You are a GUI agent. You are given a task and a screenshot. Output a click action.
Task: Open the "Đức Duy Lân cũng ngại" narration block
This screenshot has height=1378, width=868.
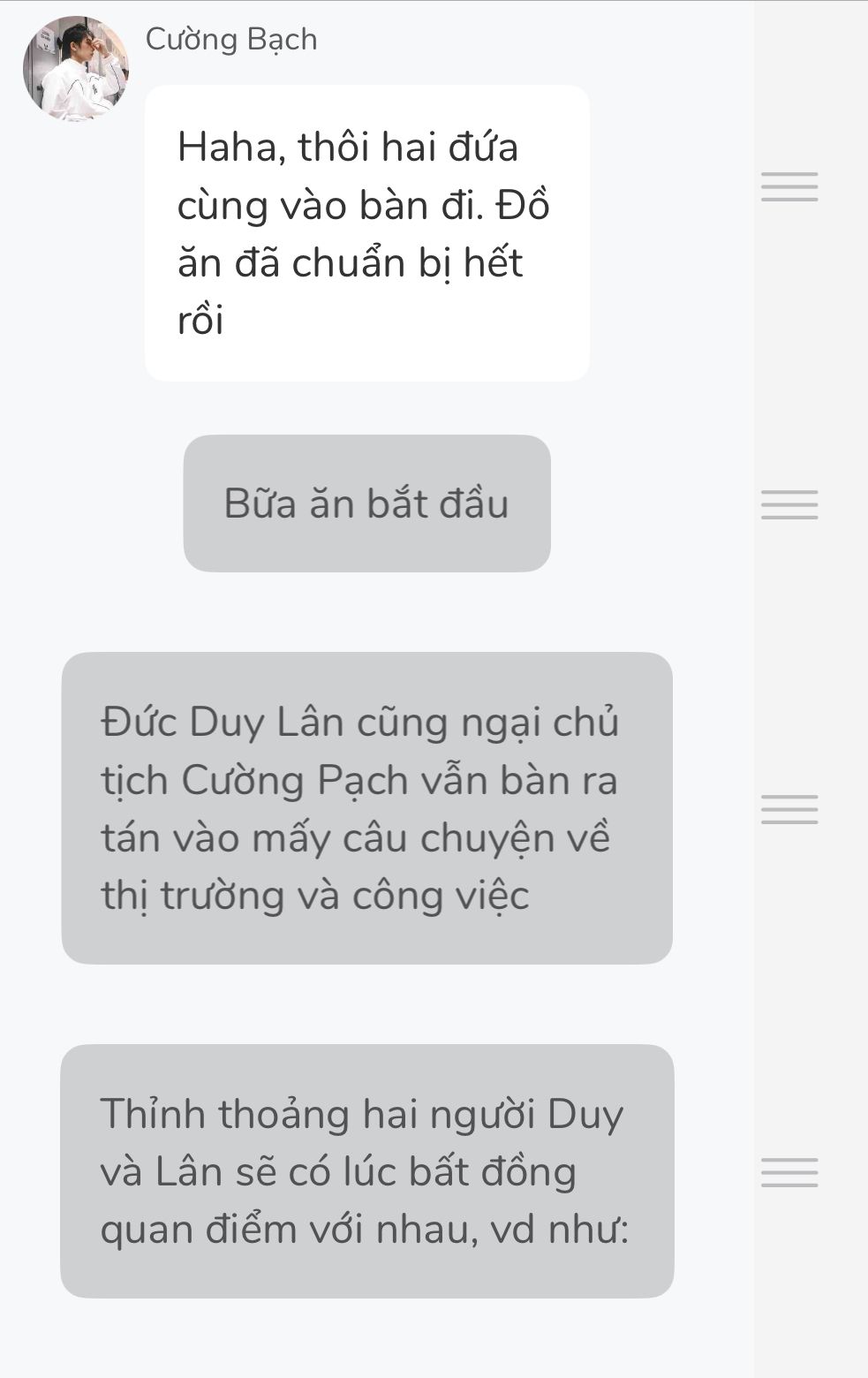pos(366,808)
